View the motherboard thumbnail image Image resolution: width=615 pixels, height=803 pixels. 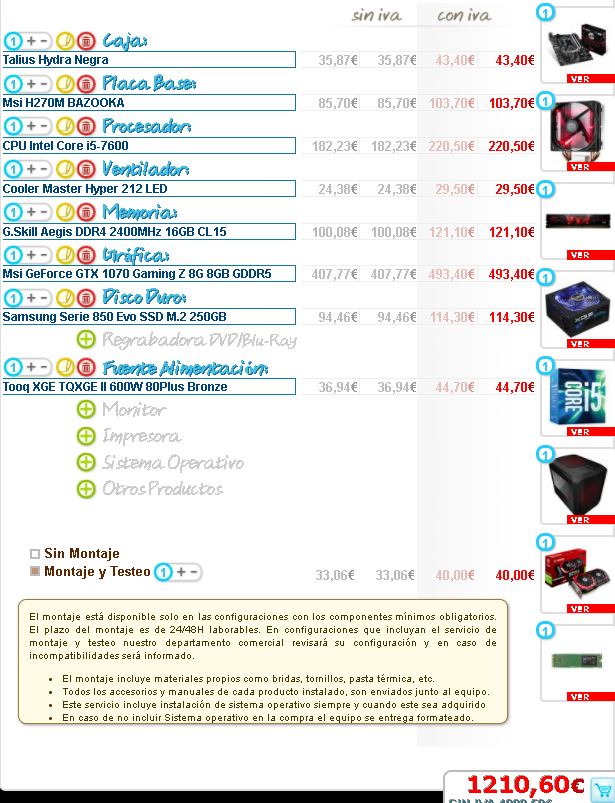[x=579, y=45]
